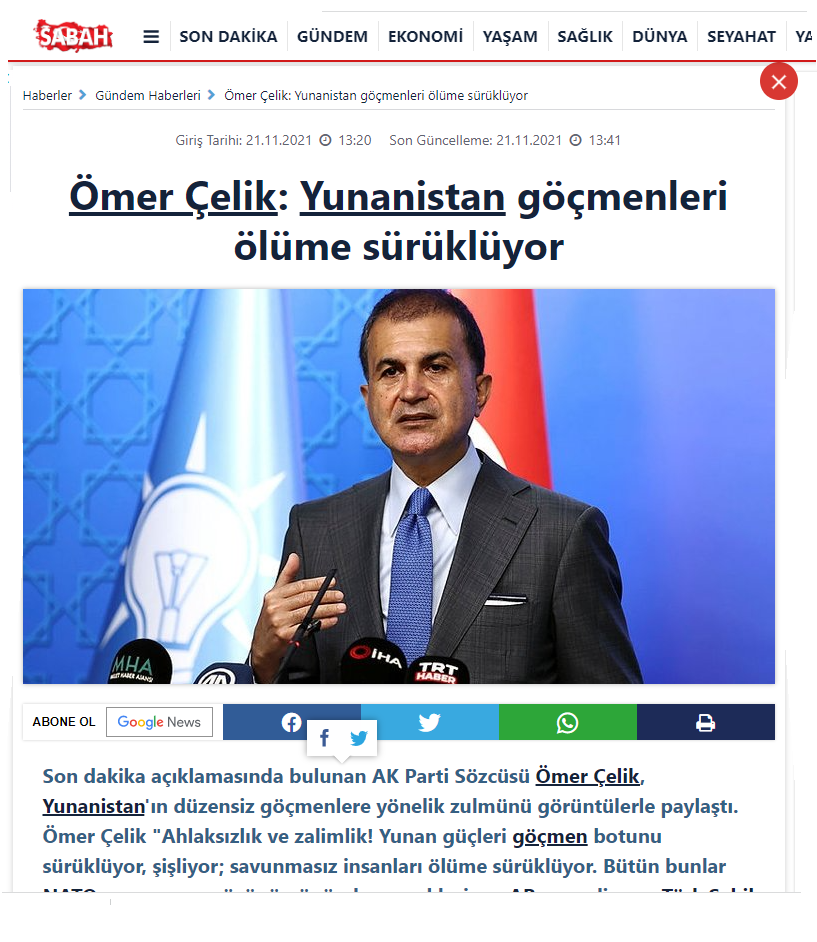Open the YAŞAM section
The width and height of the screenshot is (817, 942).
pos(509,37)
